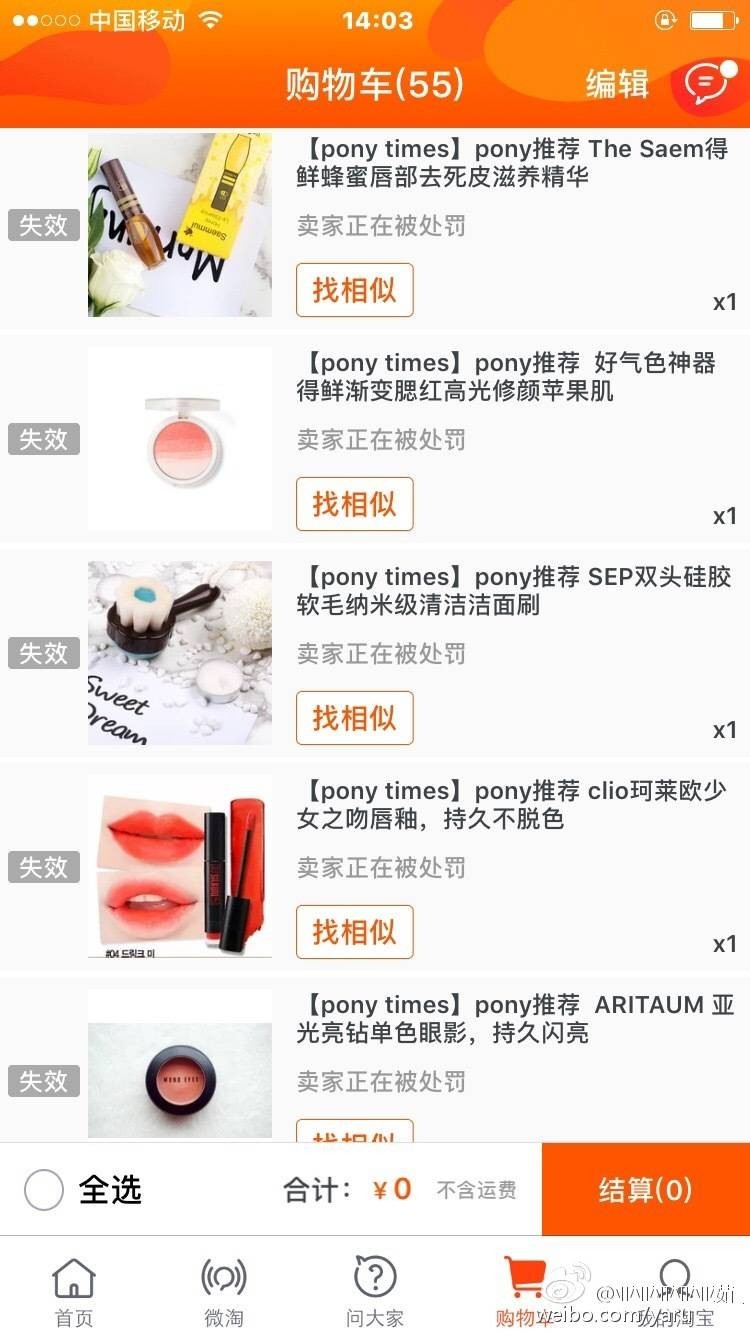Find similar to SEP cleansing brush
This screenshot has width=750, height=1334.
(x=354, y=718)
